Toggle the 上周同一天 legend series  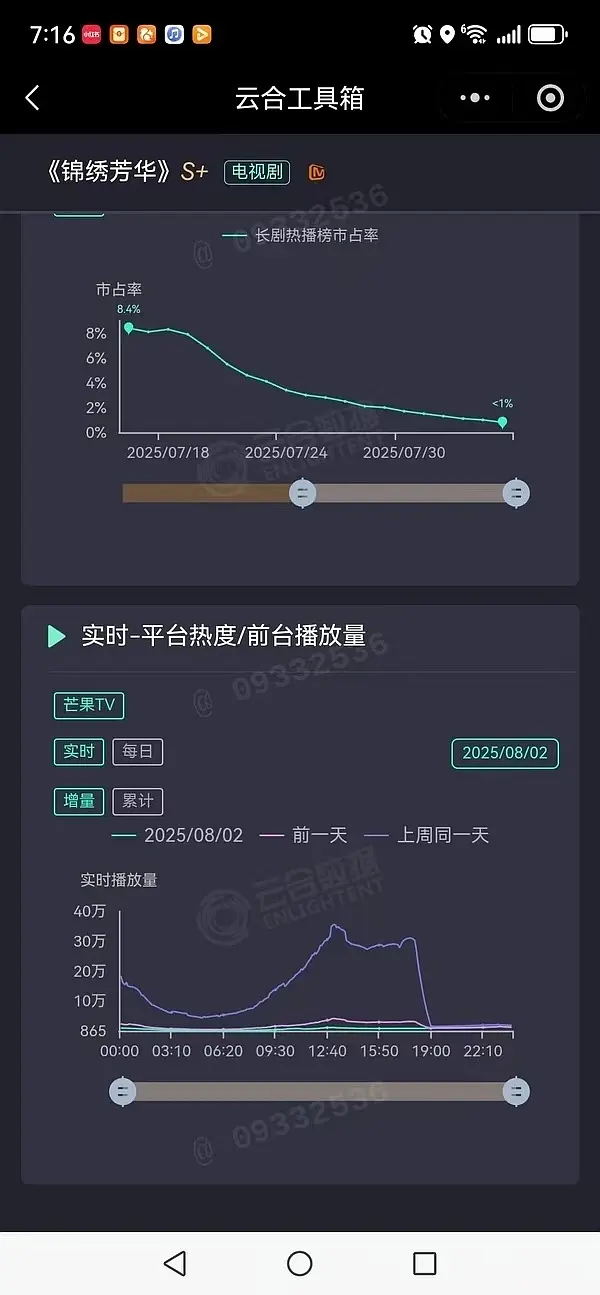pos(428,835)
